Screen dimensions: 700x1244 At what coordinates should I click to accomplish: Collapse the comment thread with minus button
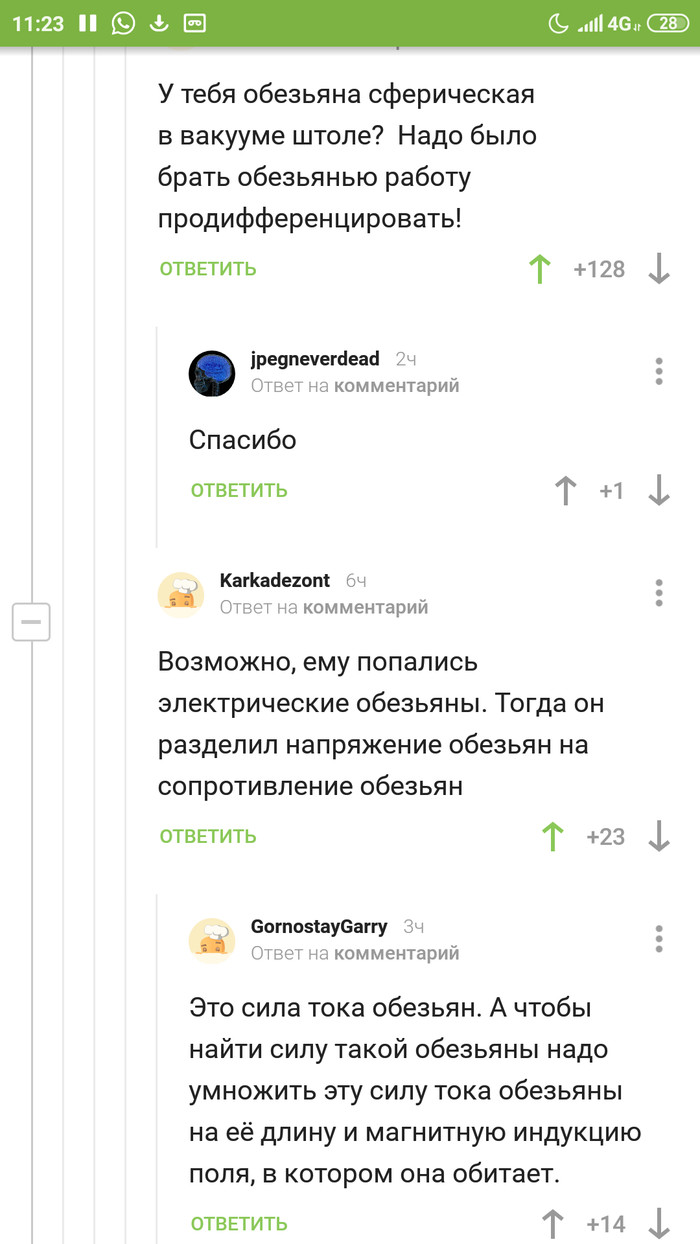pos(31,622)
